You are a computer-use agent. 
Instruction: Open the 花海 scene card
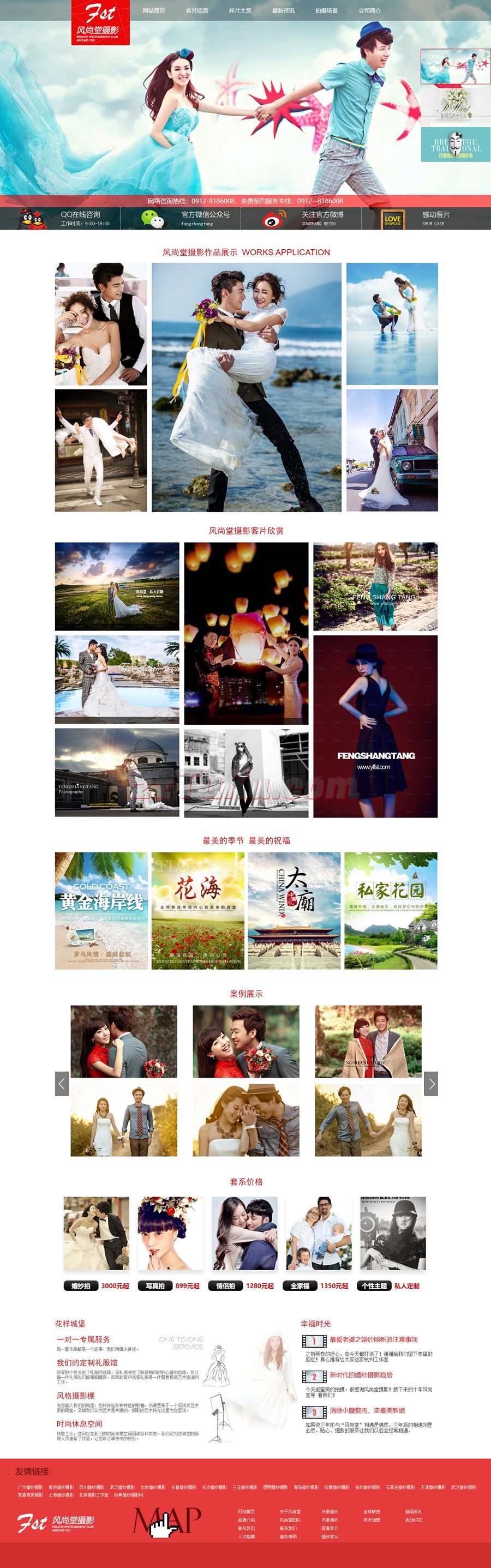[197, 910]
